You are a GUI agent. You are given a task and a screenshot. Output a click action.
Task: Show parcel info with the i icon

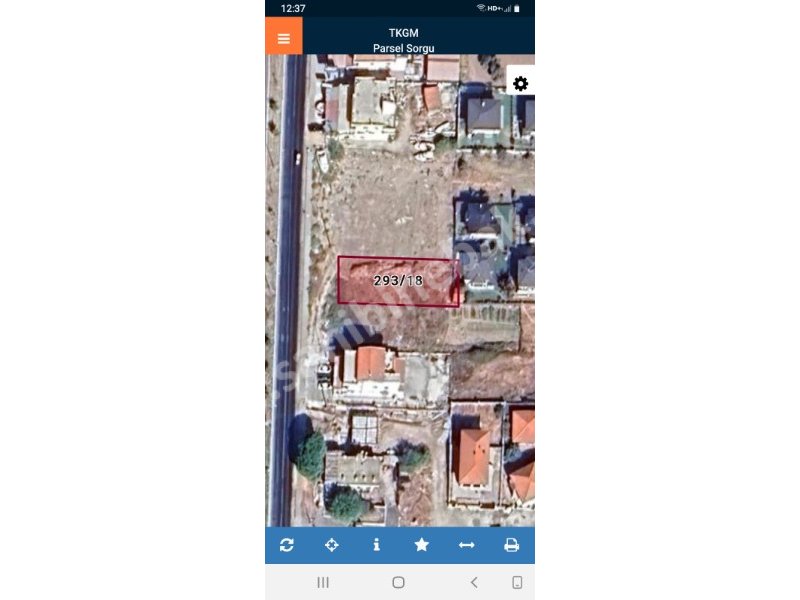click(376, 545)
